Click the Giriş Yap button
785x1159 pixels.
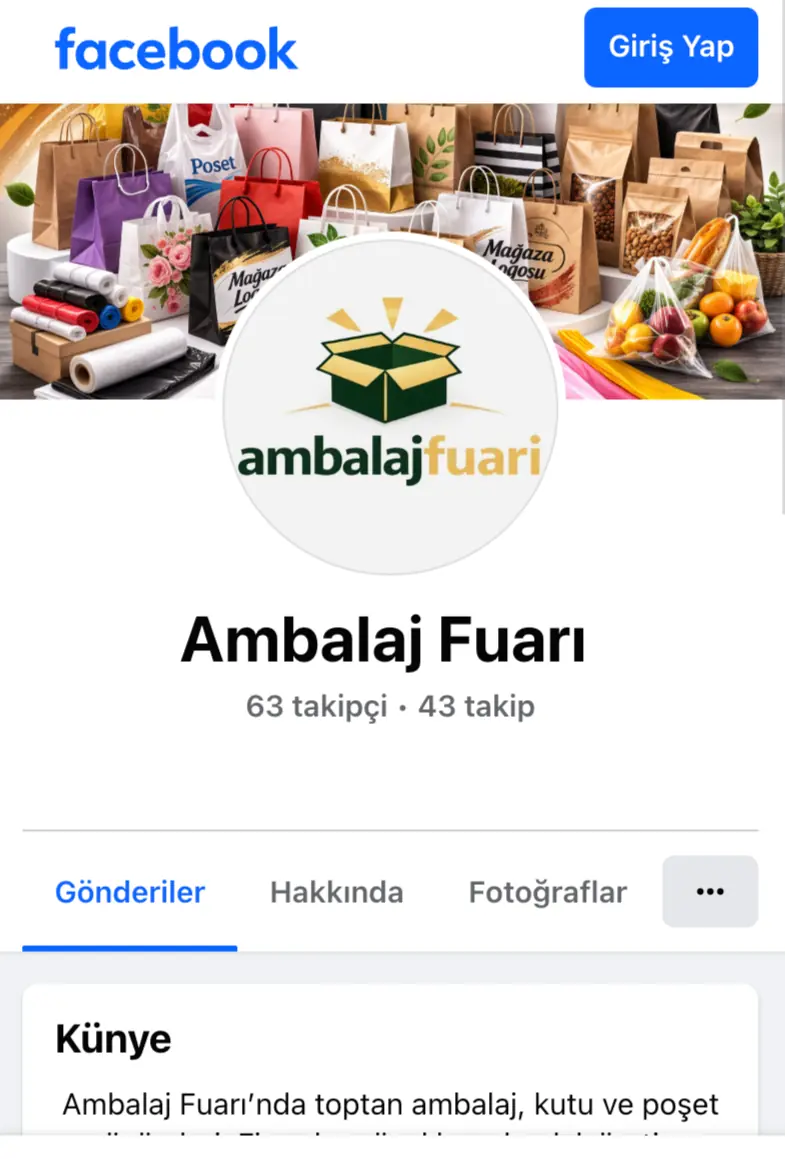tap(670, 48)
